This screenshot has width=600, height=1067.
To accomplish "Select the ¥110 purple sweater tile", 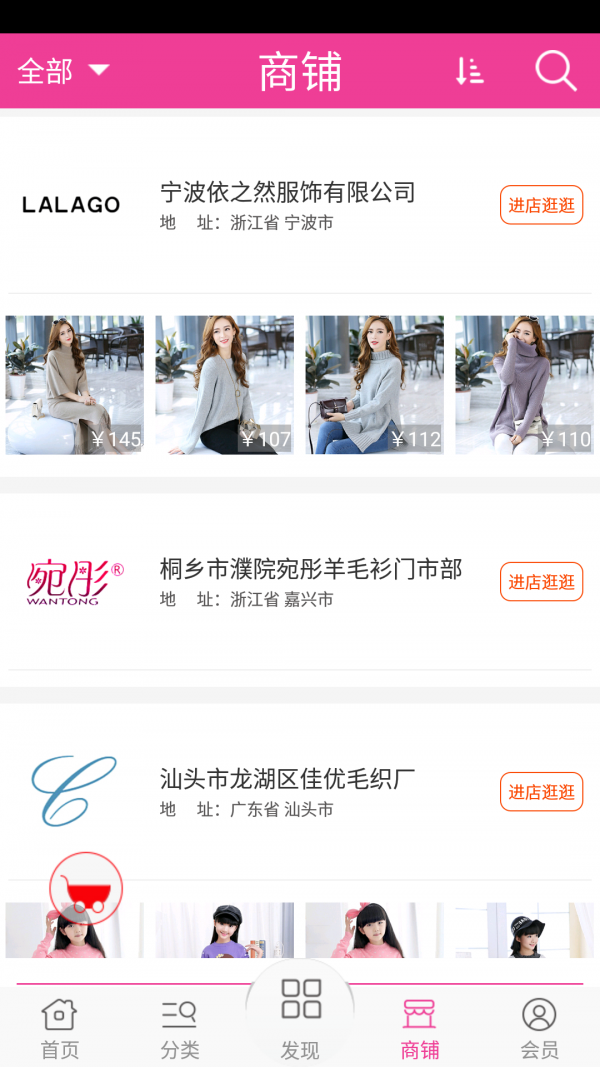I will pos(524,385).
